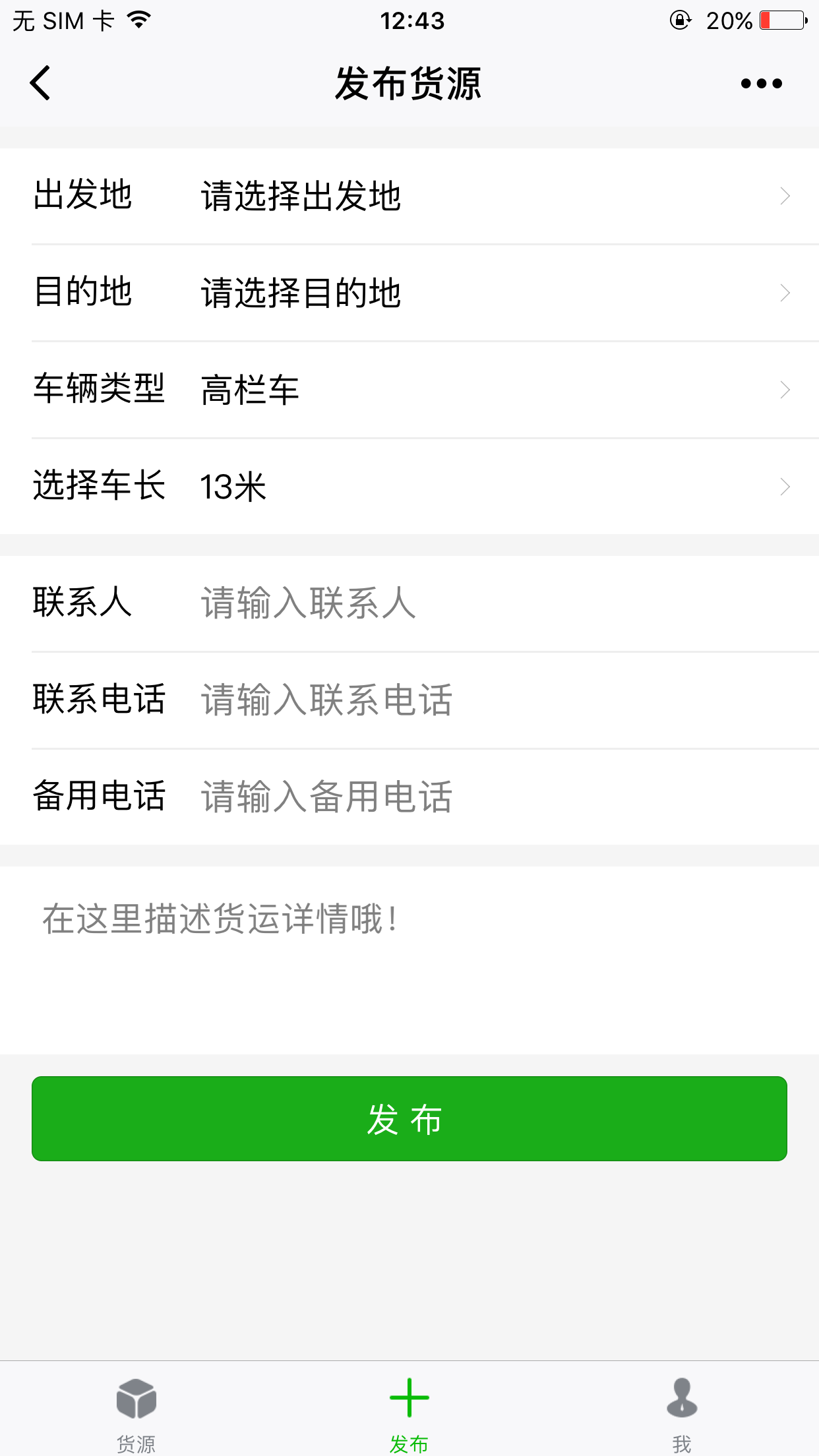Open the three-dot more menu
The width and height of the screenshot is (819, 1456).
[x=761, y=84]
